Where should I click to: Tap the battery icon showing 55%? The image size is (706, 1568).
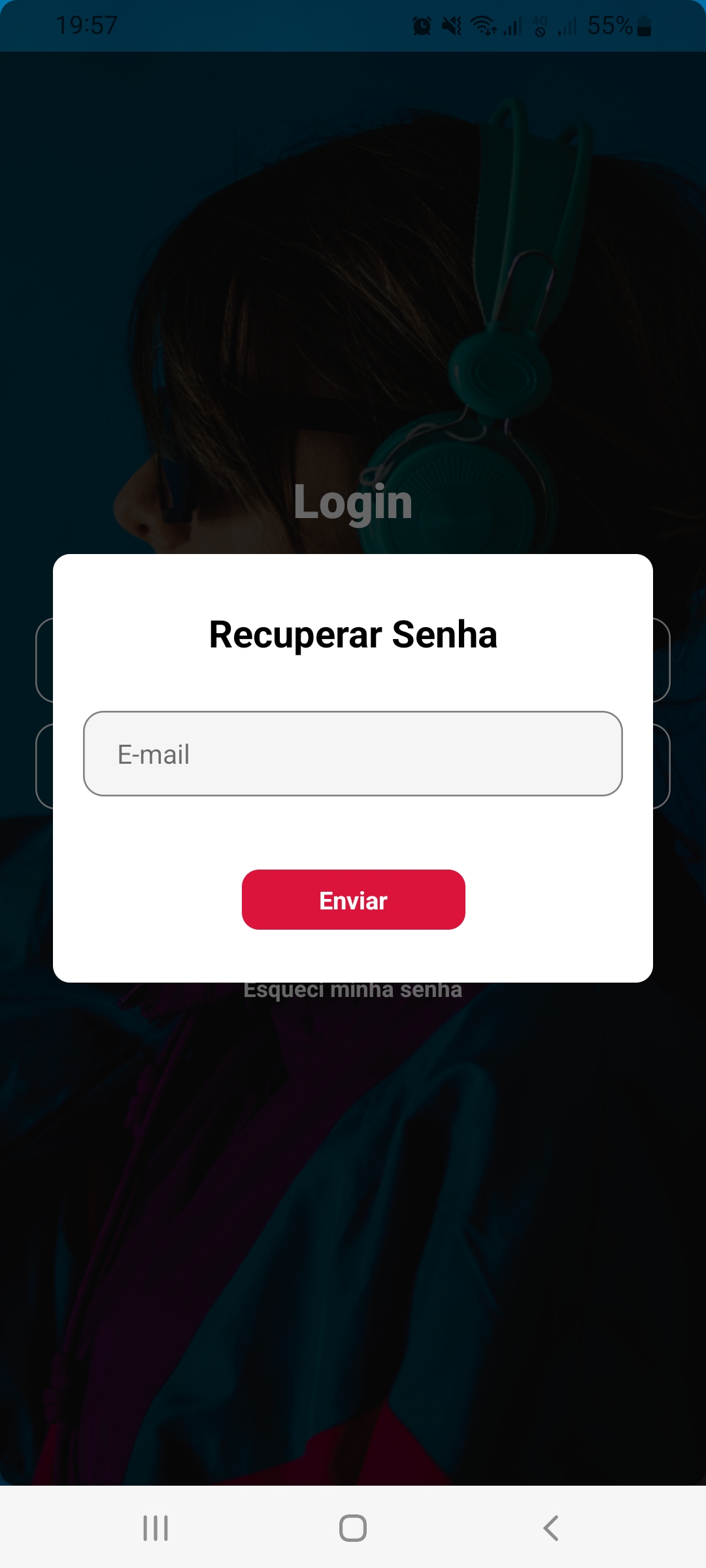coord(643,26)
